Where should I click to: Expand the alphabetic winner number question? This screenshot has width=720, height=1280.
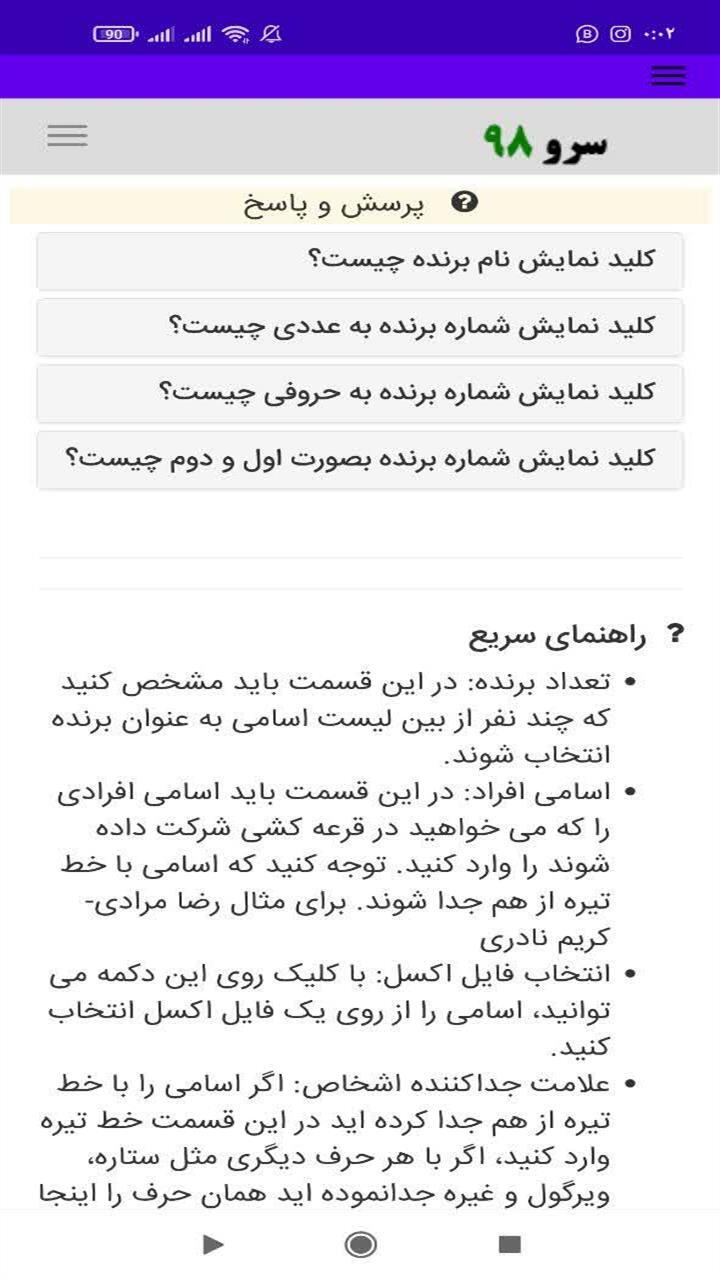(360, 392)
